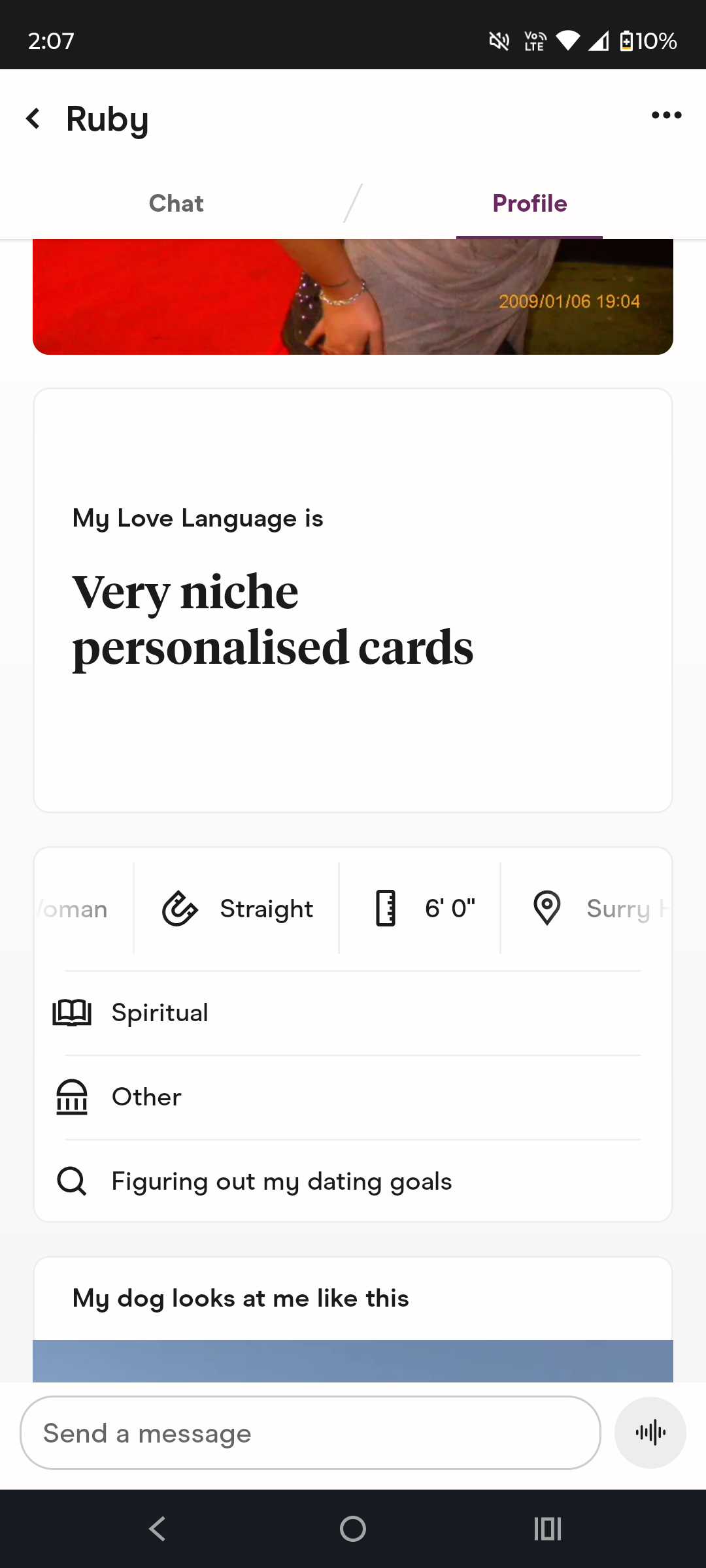Screen dimensions: 706x1568
Task: Tap the system home button
Action: point(353,1529)
